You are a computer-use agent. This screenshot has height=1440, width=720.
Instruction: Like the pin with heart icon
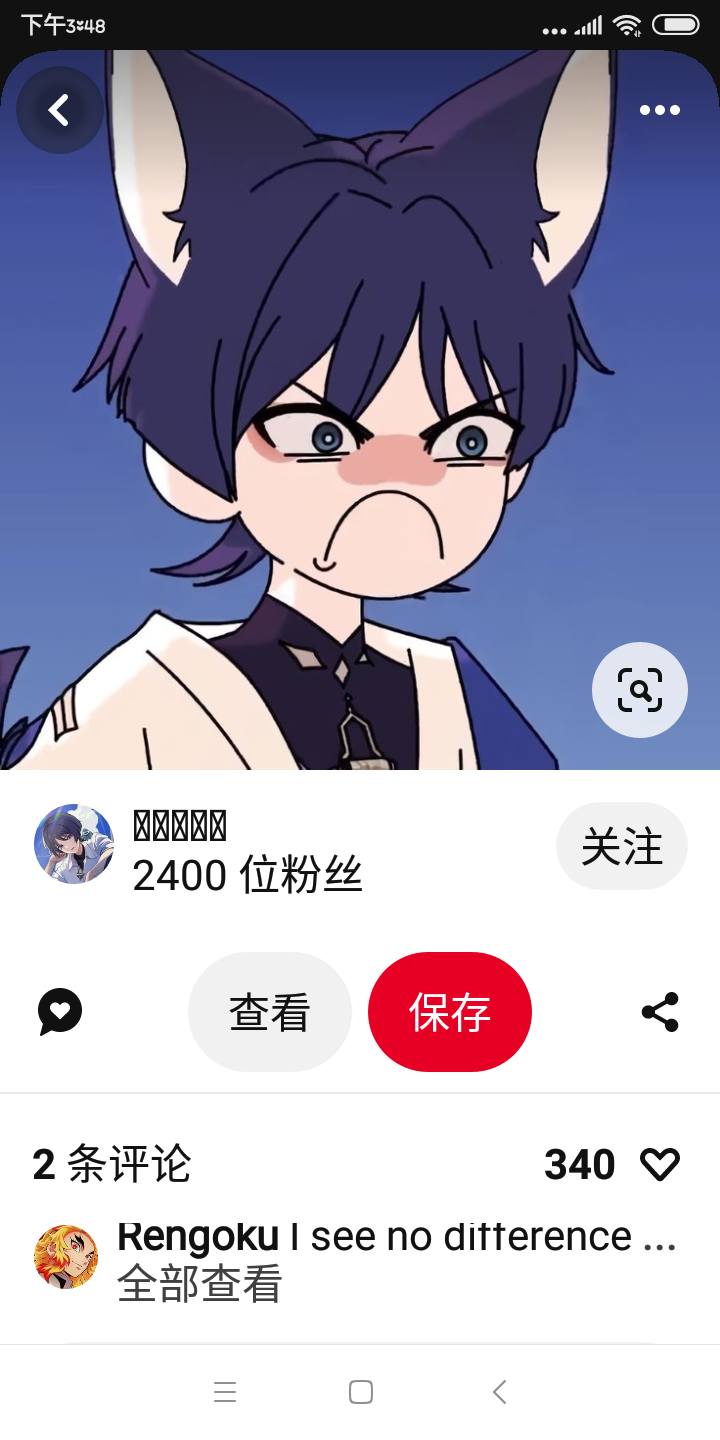(660, 1164)
